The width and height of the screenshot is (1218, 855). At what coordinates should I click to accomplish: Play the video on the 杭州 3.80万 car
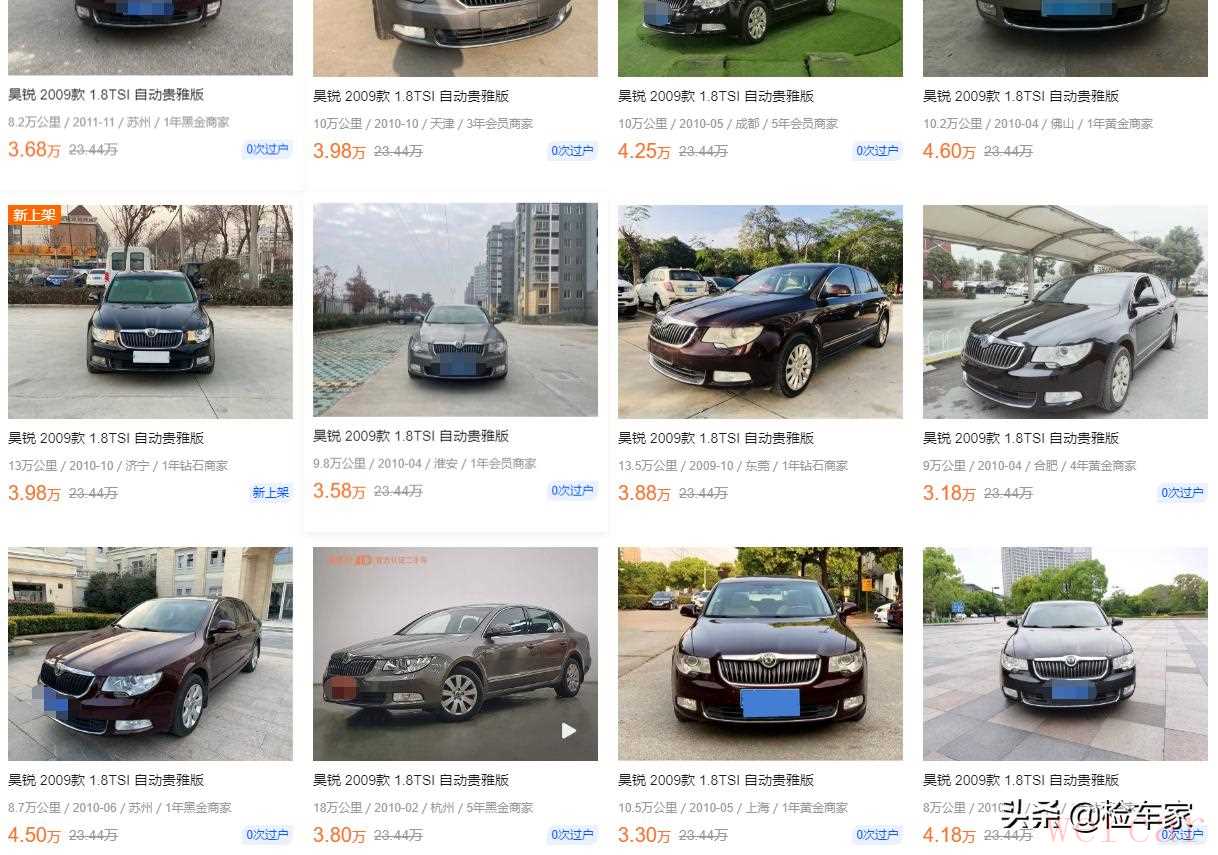[x=569, y=731]
